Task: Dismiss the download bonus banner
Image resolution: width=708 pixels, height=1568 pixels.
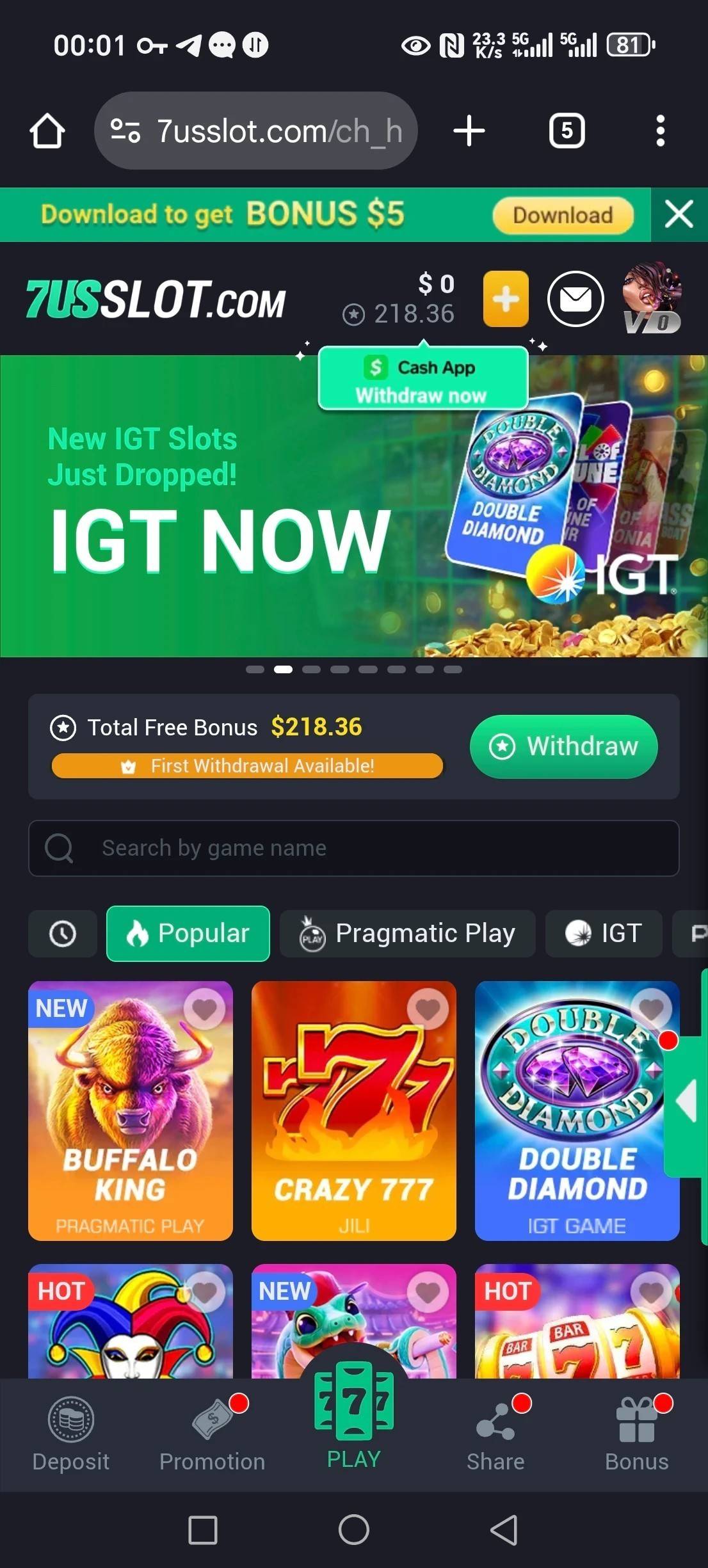Action: [679, 214]
